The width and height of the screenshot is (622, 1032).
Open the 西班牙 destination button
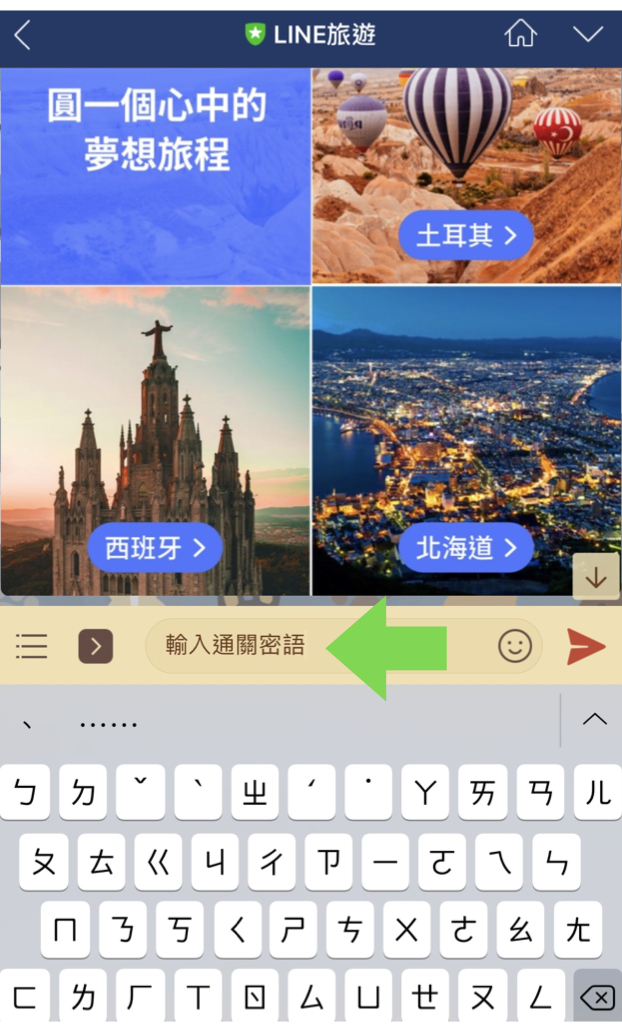[155, 547]
